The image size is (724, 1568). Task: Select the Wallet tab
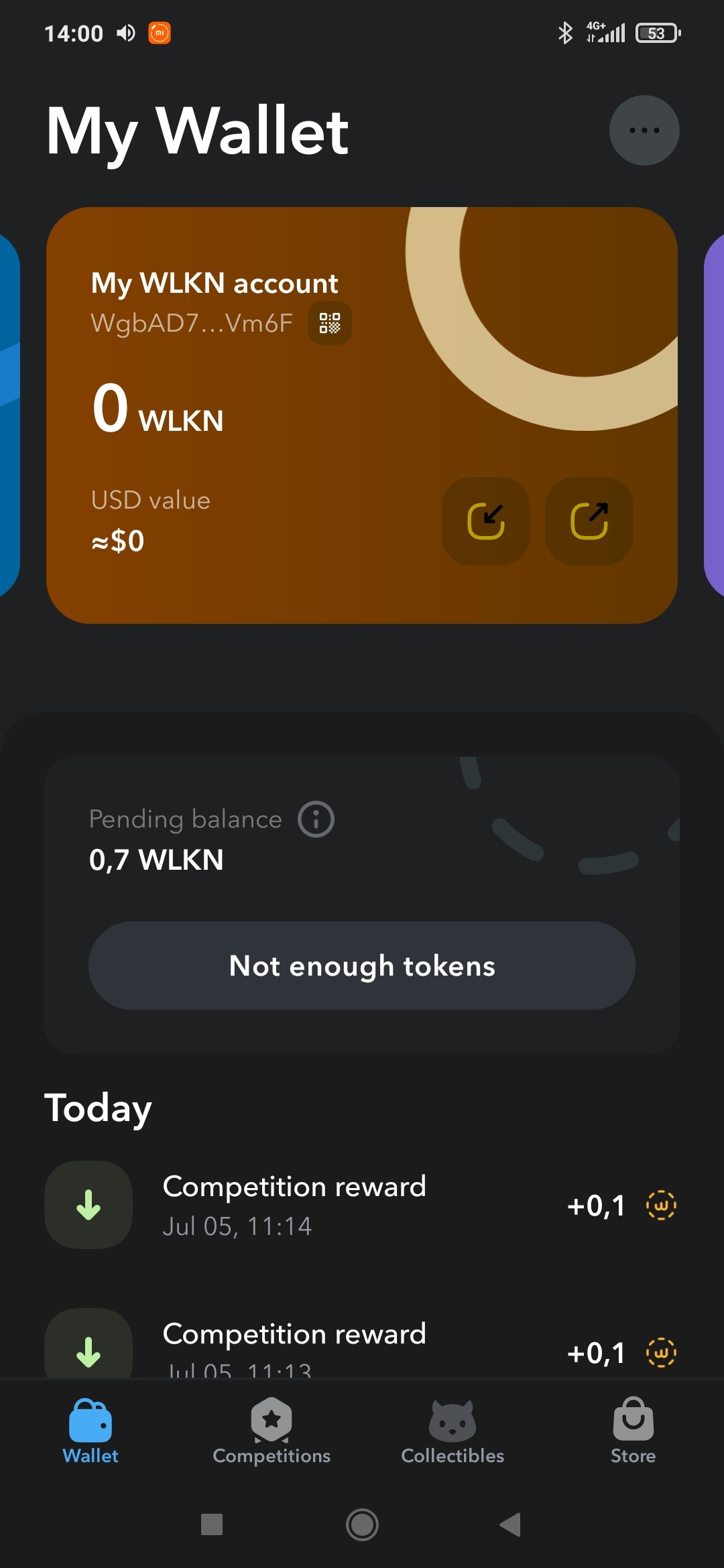point(90,1431)
